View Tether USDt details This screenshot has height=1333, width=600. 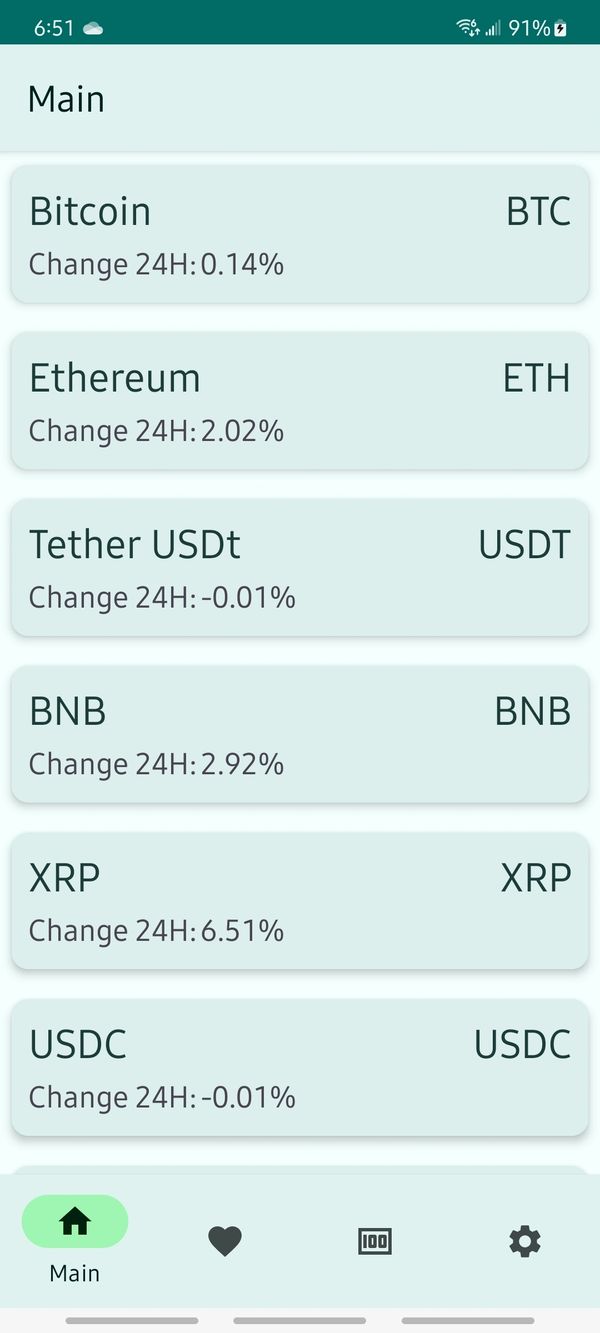click(300, 568)
